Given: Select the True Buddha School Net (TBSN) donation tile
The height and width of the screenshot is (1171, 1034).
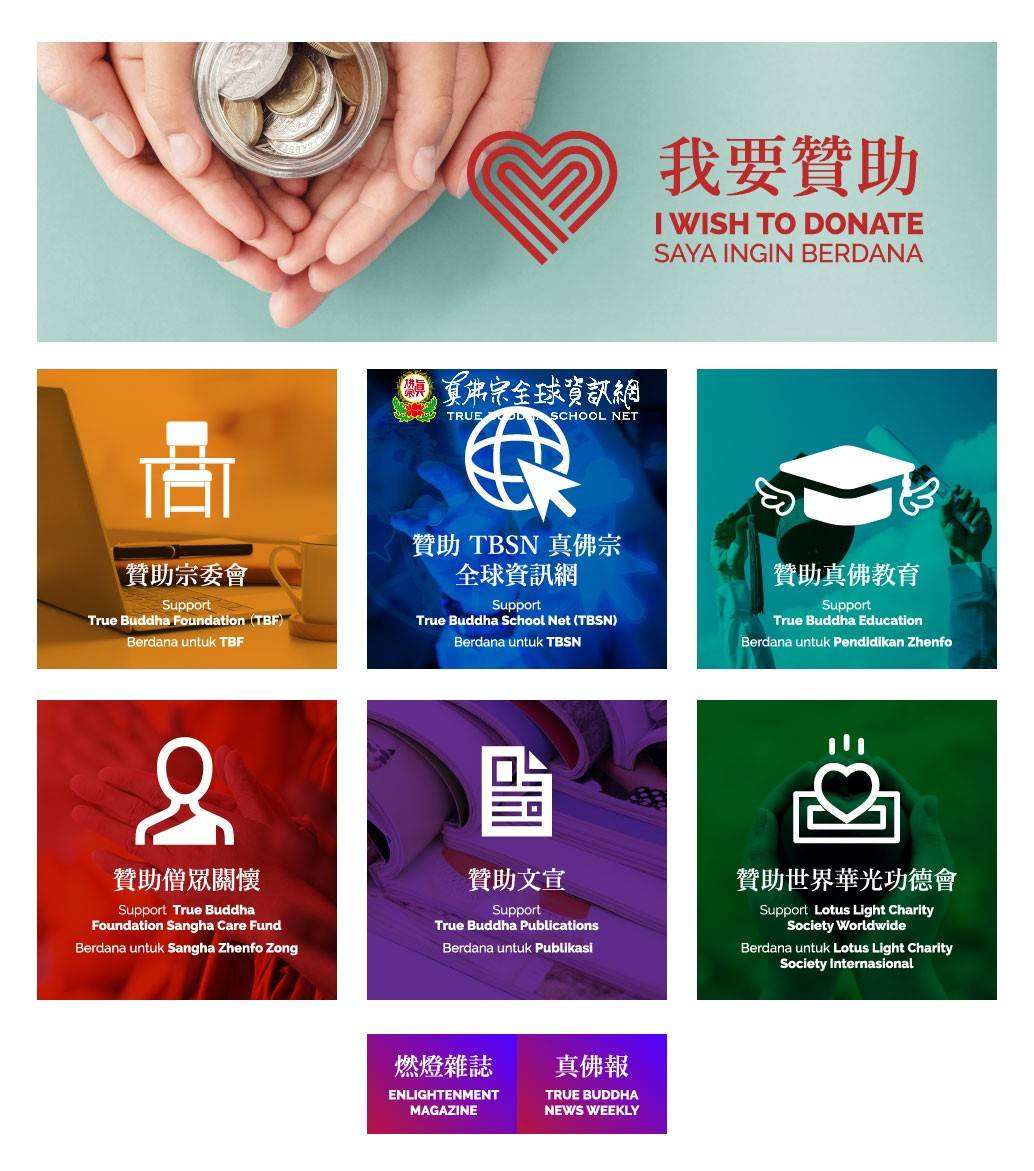Looking at the screenshot, I should [516, 519].
